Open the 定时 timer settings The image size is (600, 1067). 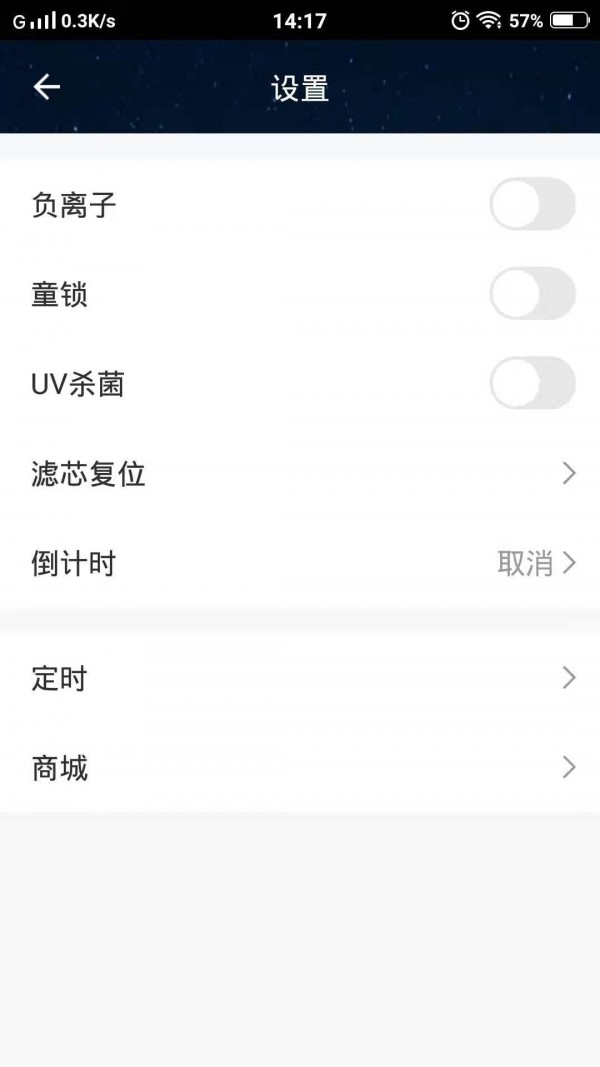(300, 679)
